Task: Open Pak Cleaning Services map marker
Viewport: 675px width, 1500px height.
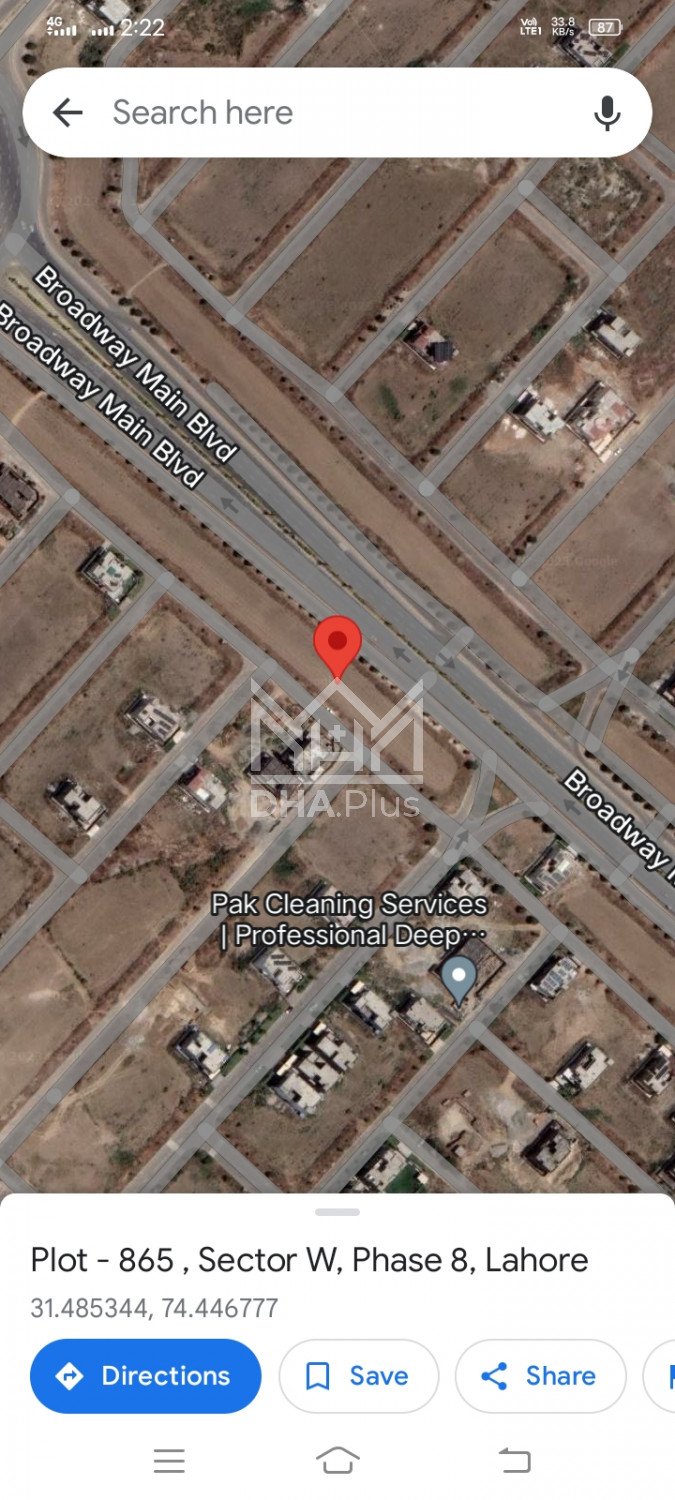Action: tap(459, 978)
